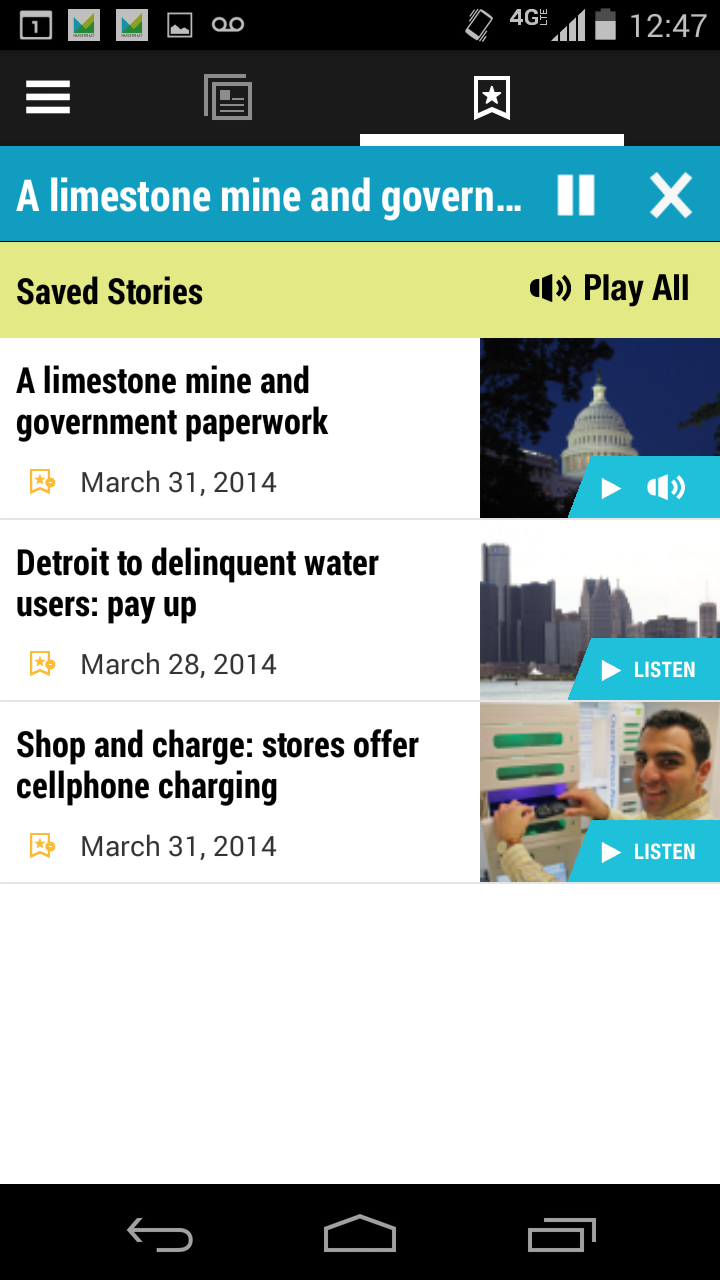Viewport: 720px width, 1280px height.
Task: Open Shop and charge cellphone charging story
Action: (217, 765)
